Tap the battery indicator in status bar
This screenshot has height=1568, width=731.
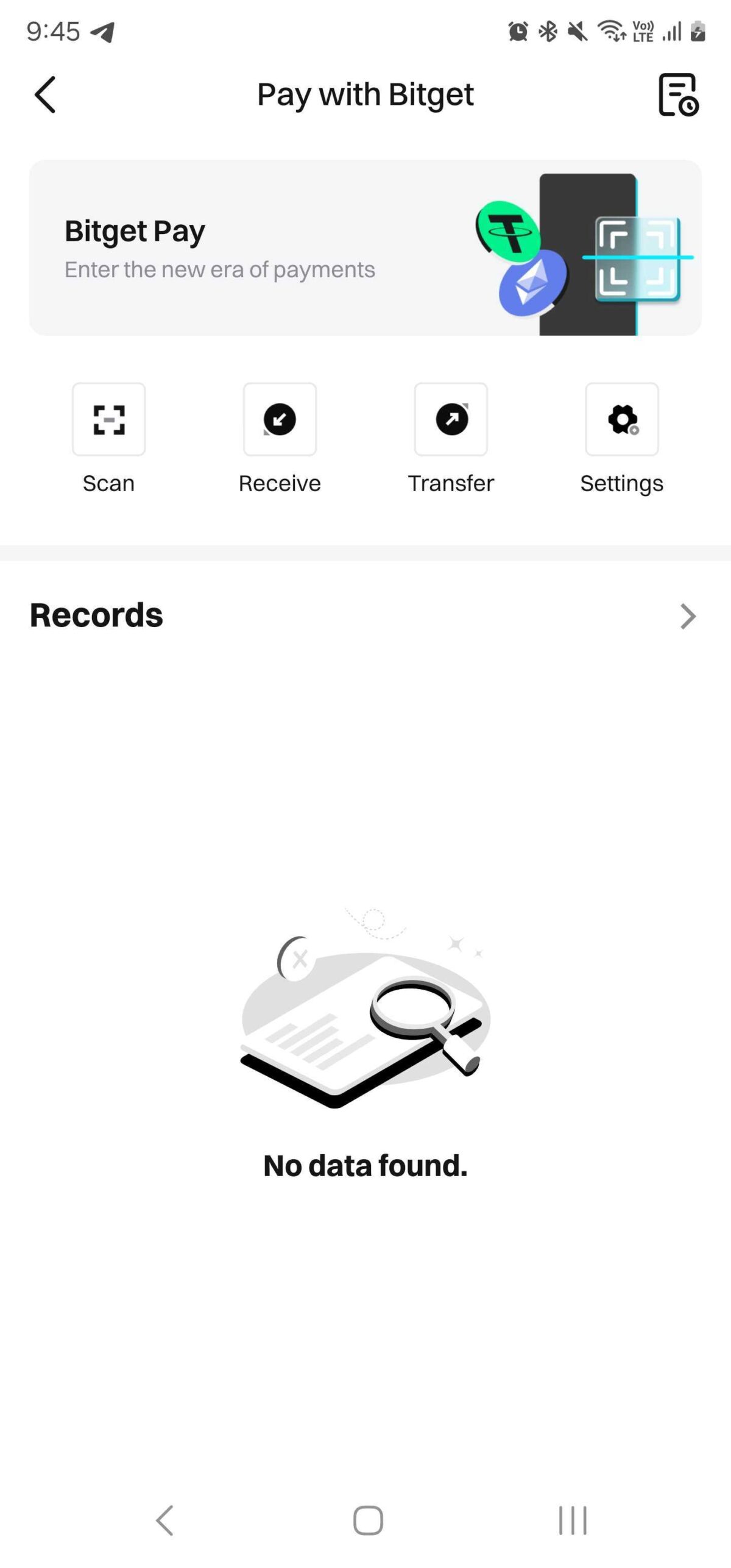click(x=696, y=32)
